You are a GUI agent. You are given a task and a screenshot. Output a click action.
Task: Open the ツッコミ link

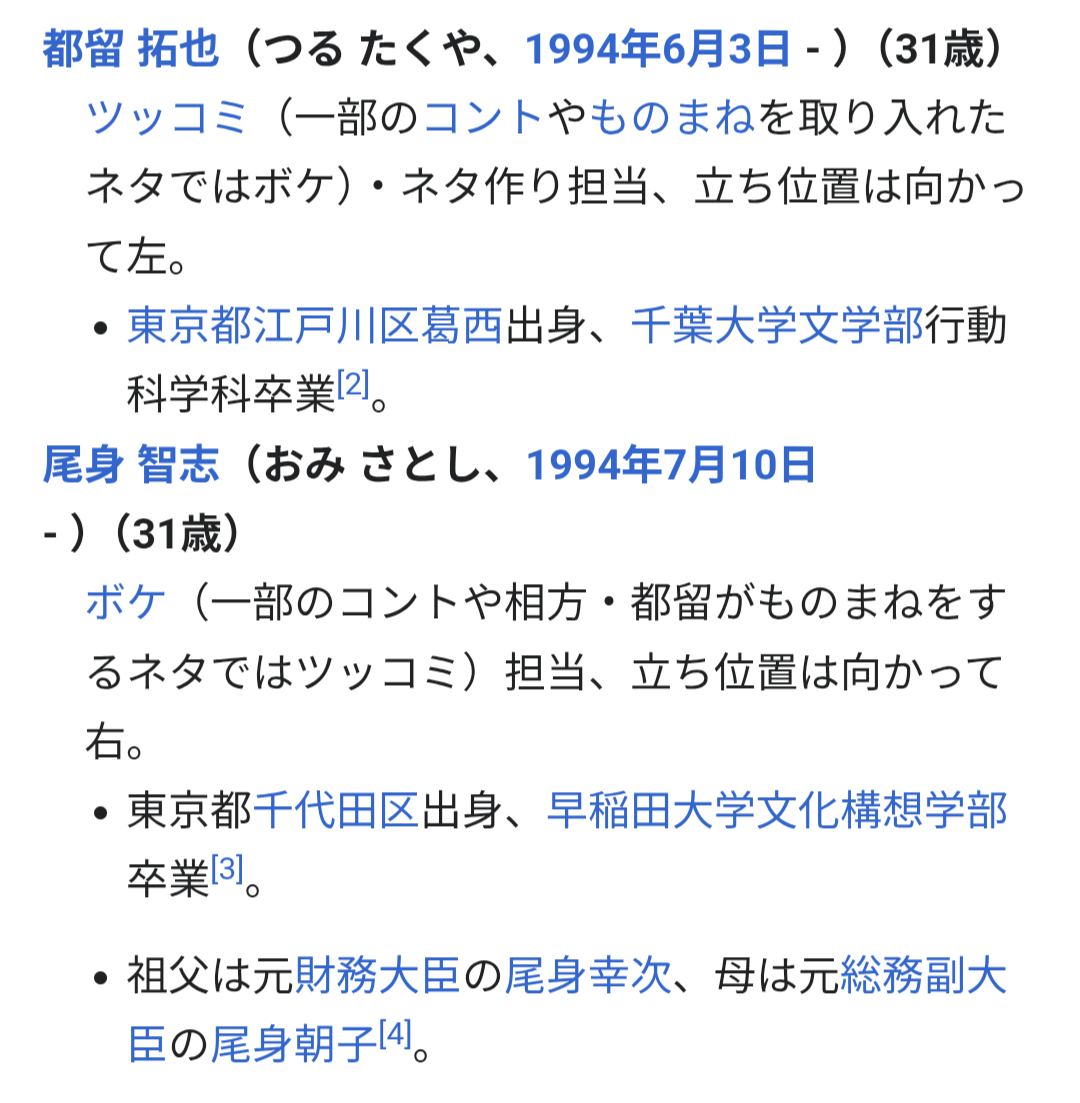coord(166,119)
